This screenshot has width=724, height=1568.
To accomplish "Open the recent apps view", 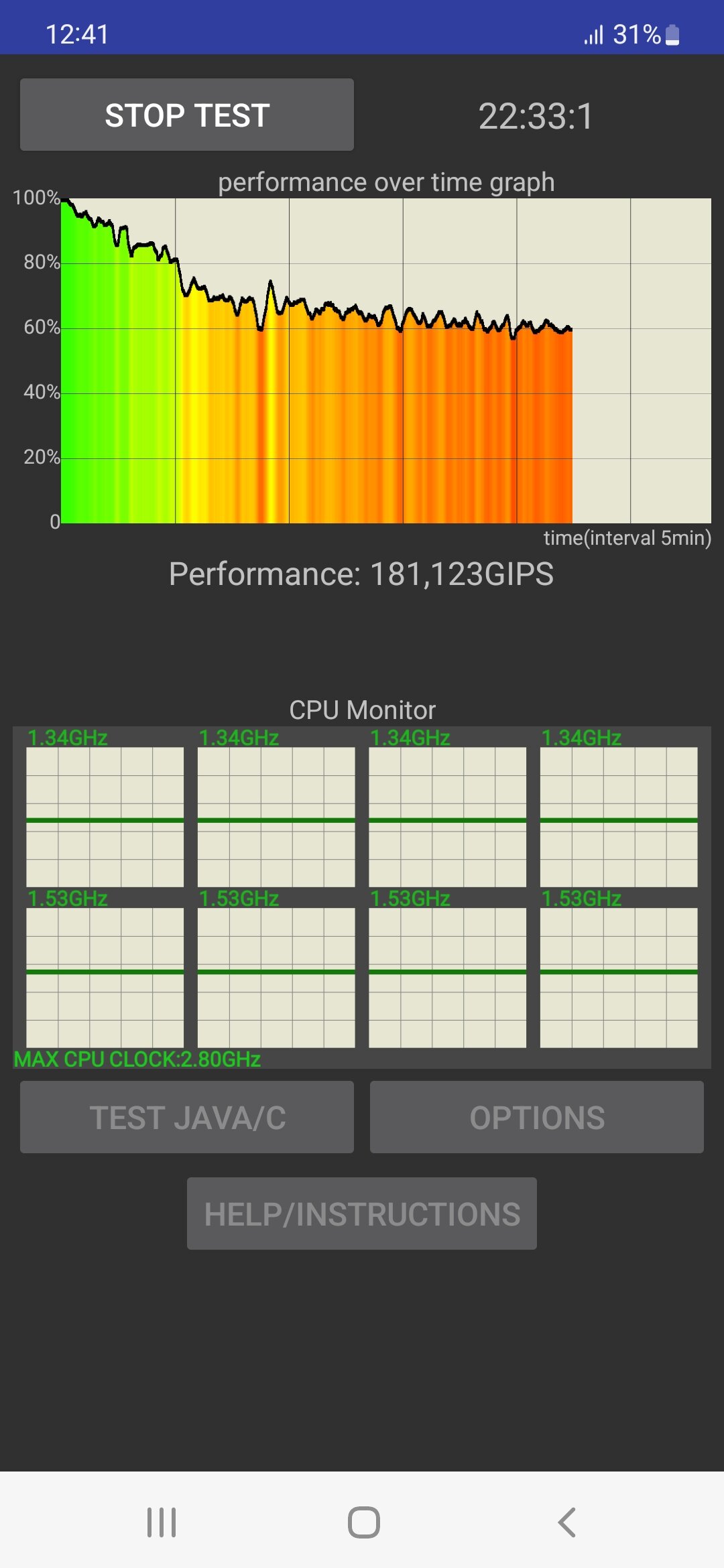I will pyautogui.click(x=162, y=1522).
